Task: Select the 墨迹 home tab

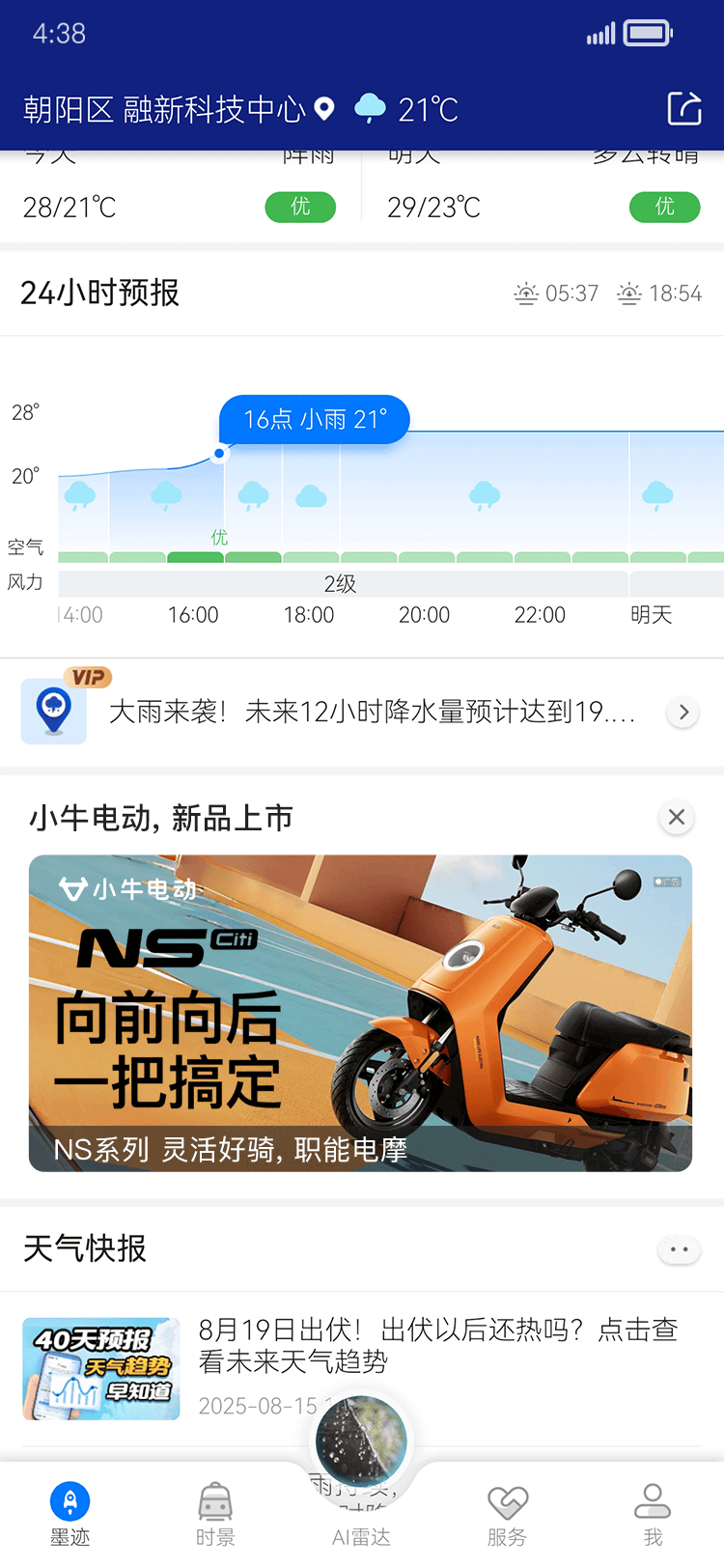Action: [70, 1514]
